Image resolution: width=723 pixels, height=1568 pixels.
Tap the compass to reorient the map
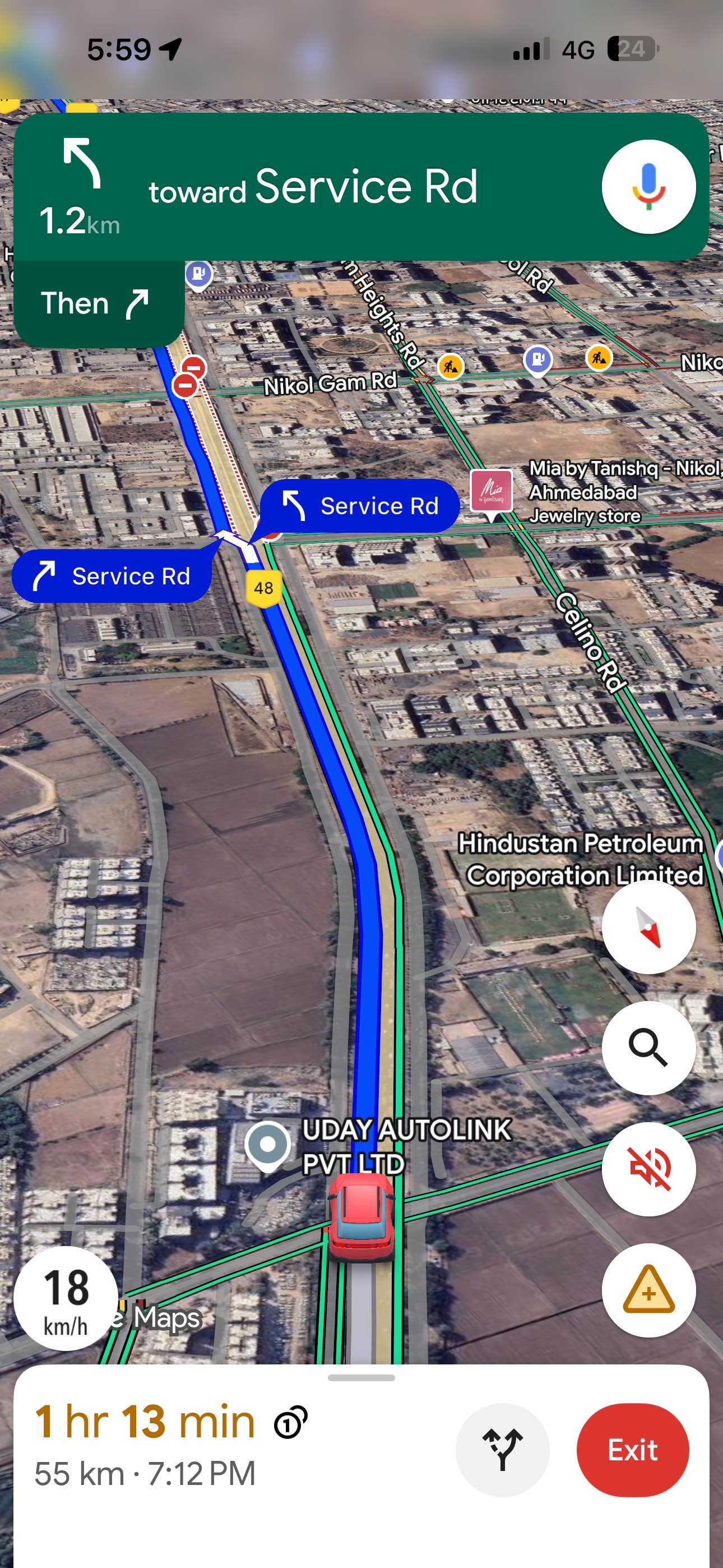648,926
